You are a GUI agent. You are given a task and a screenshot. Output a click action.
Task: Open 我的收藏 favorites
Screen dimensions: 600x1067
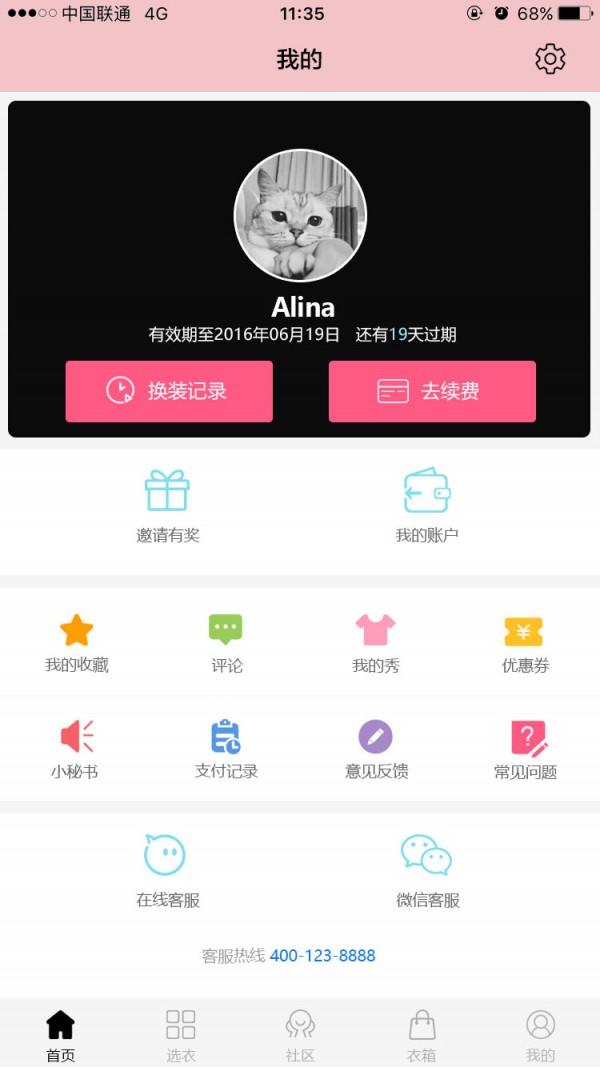[77, 643]
